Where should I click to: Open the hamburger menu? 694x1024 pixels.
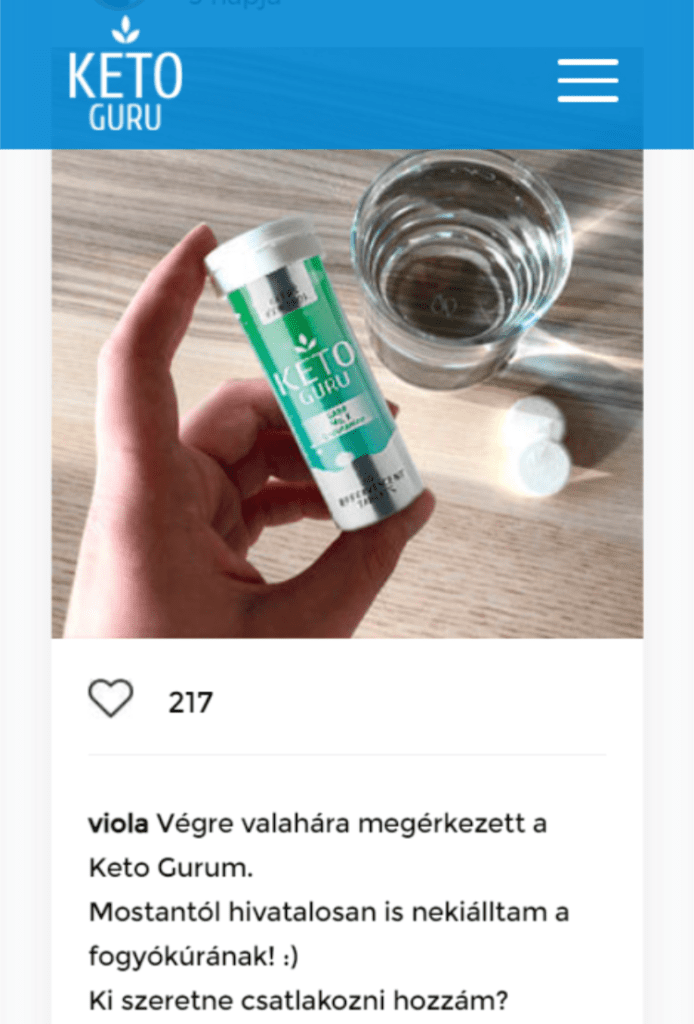[x=588, y=80]
